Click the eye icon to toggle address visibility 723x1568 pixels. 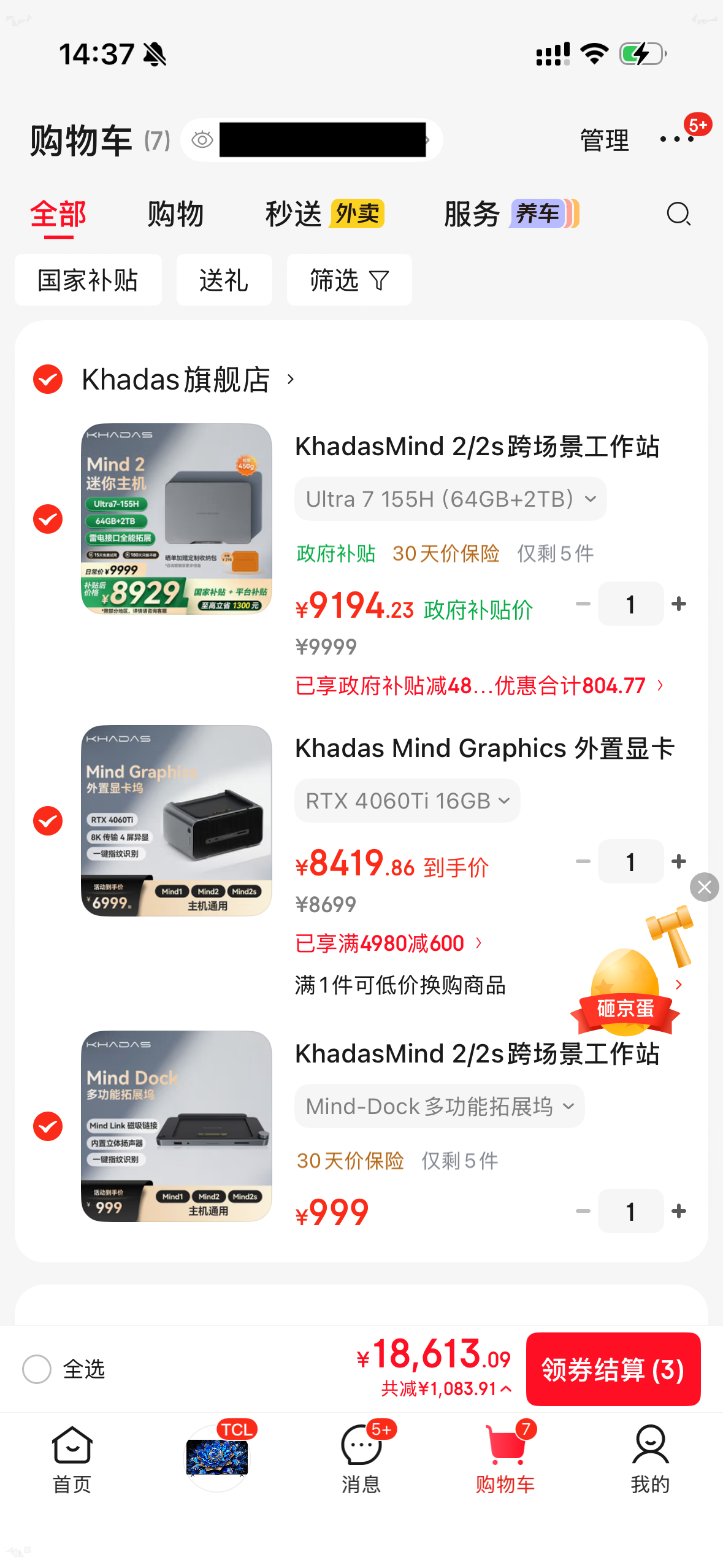[x=202, y=139]
